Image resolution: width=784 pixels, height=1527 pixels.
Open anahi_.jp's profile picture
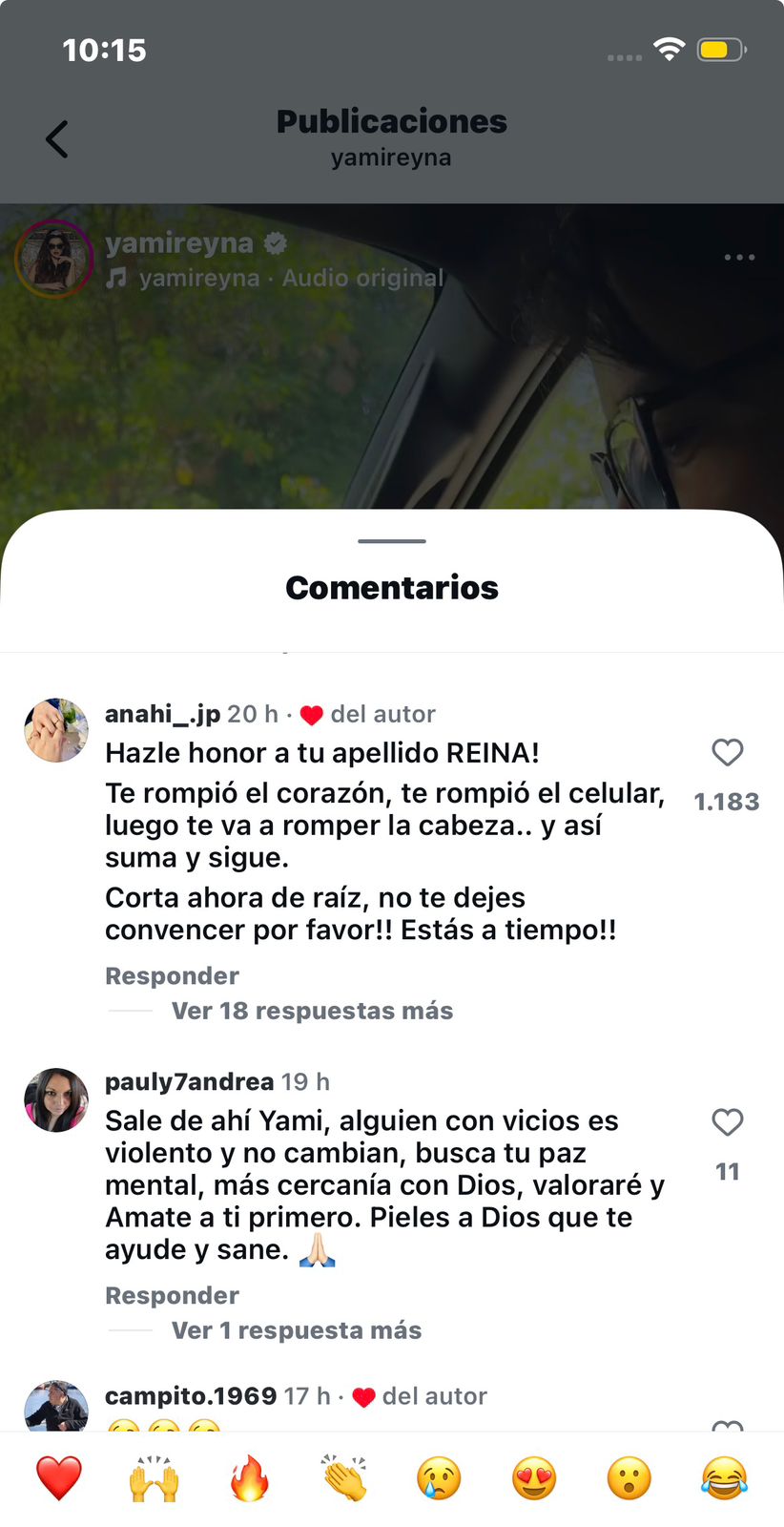pos(56,730)
